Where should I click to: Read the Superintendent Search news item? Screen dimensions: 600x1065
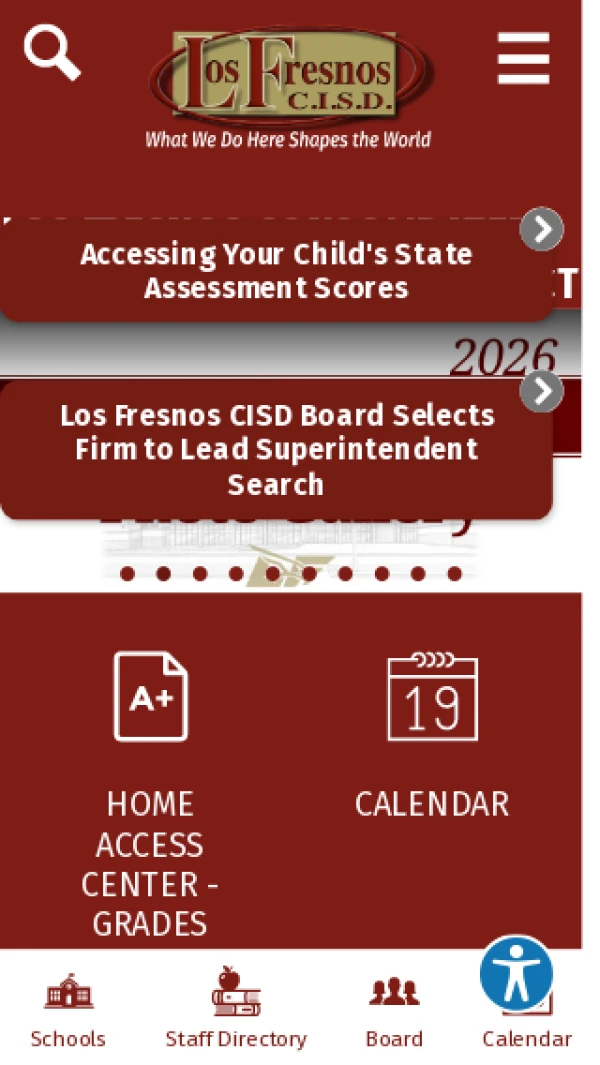click(276, 450)
